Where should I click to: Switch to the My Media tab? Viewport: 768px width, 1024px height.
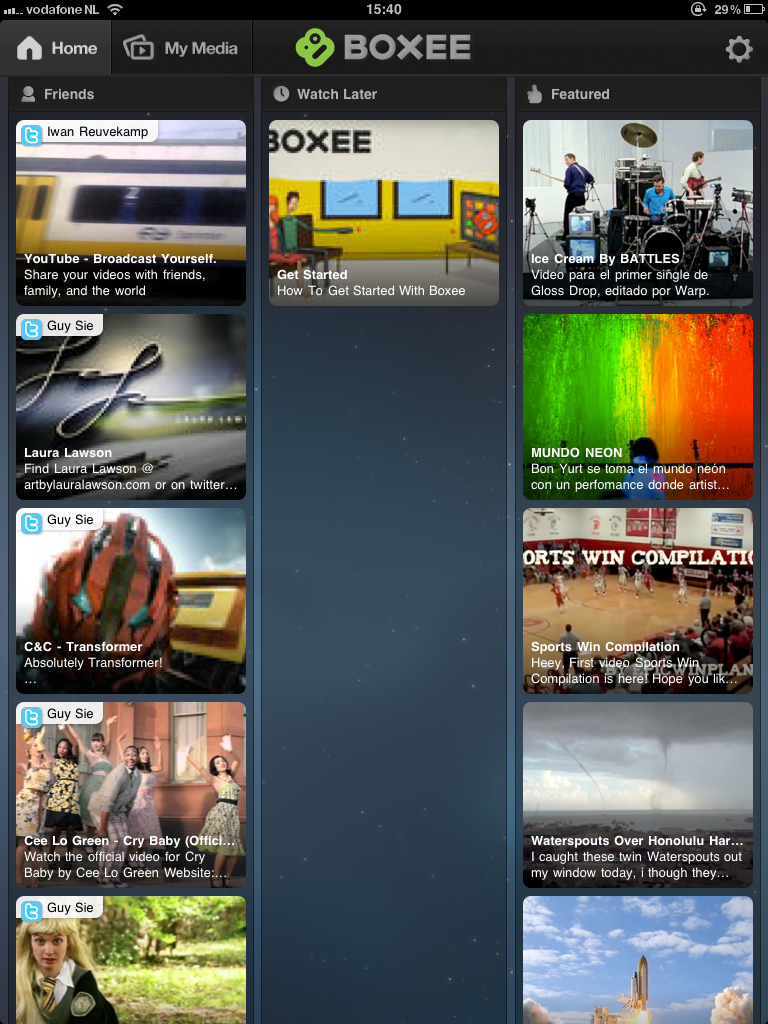tap(181, 48)
